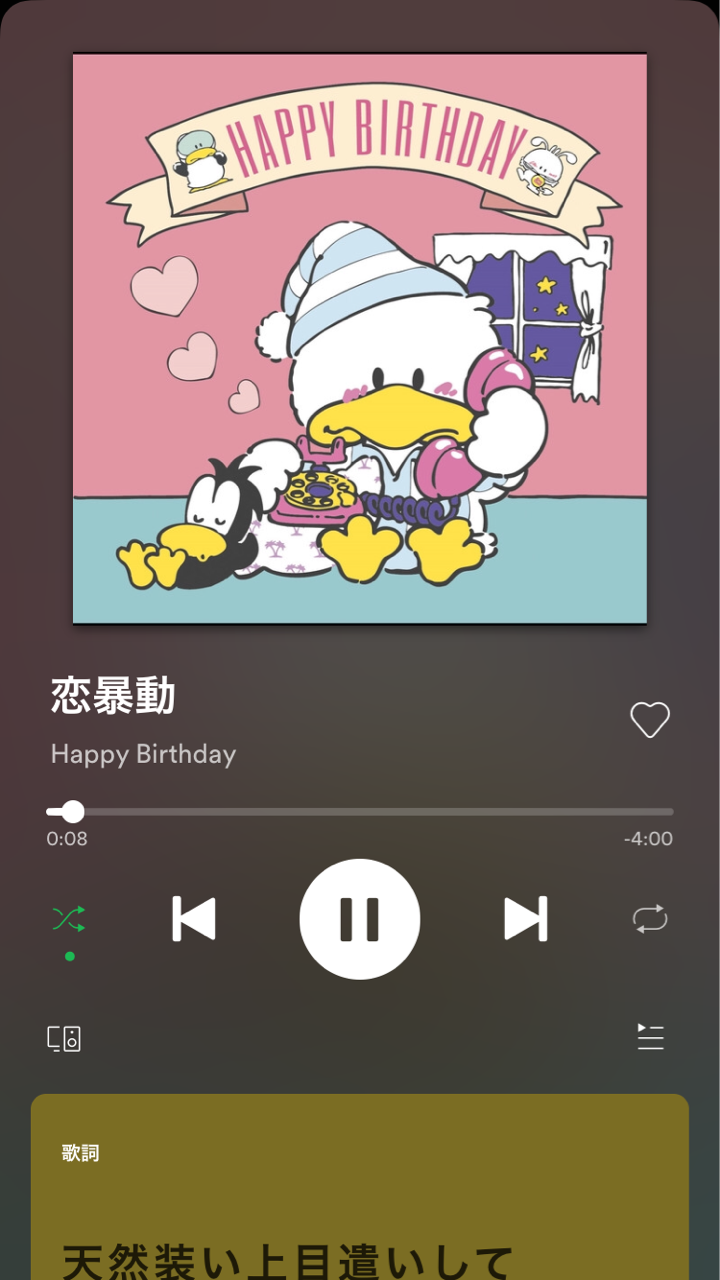Open the play queue
Image resolution: width=720 pixels, height=1280 pixels.
coord(651,1038)
